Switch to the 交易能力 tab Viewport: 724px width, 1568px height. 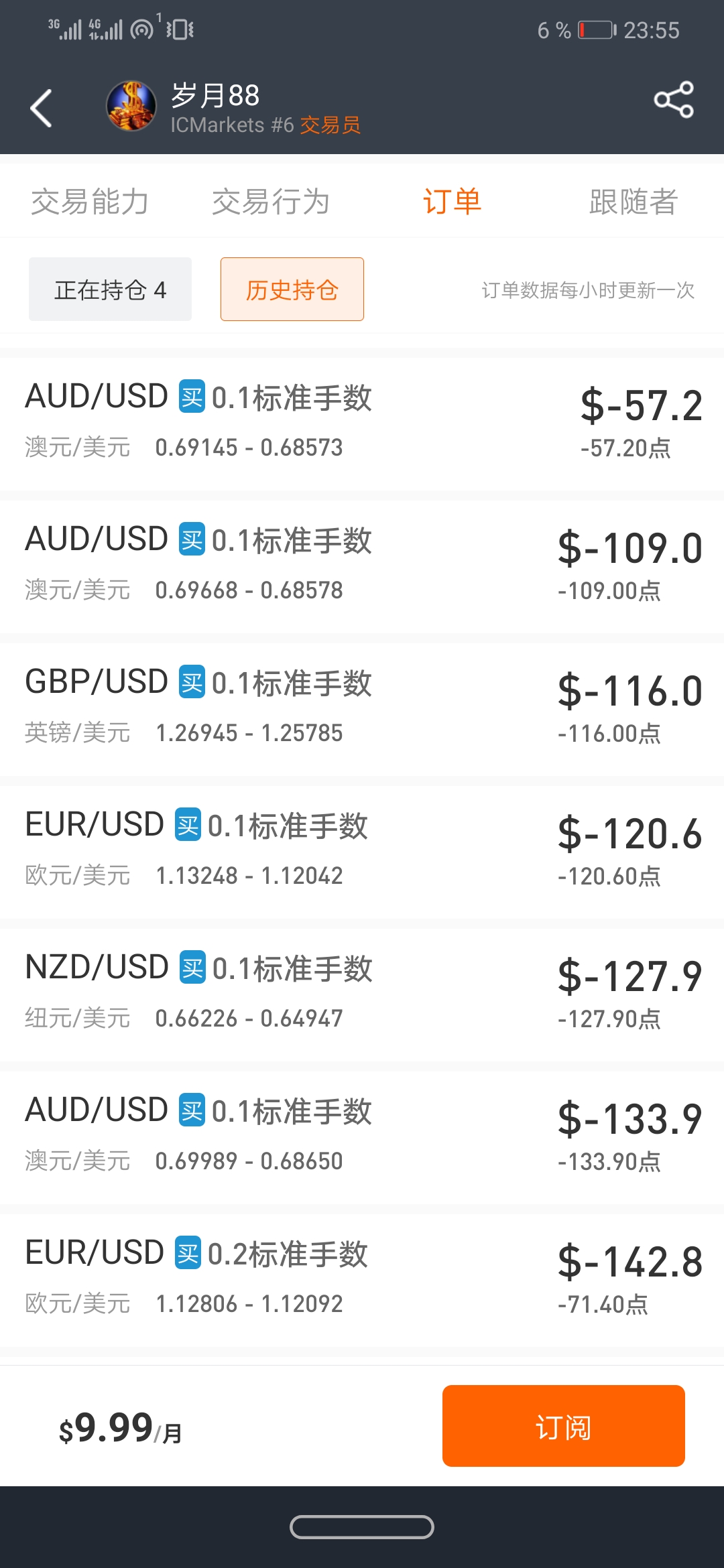click(x=90, y=202)
